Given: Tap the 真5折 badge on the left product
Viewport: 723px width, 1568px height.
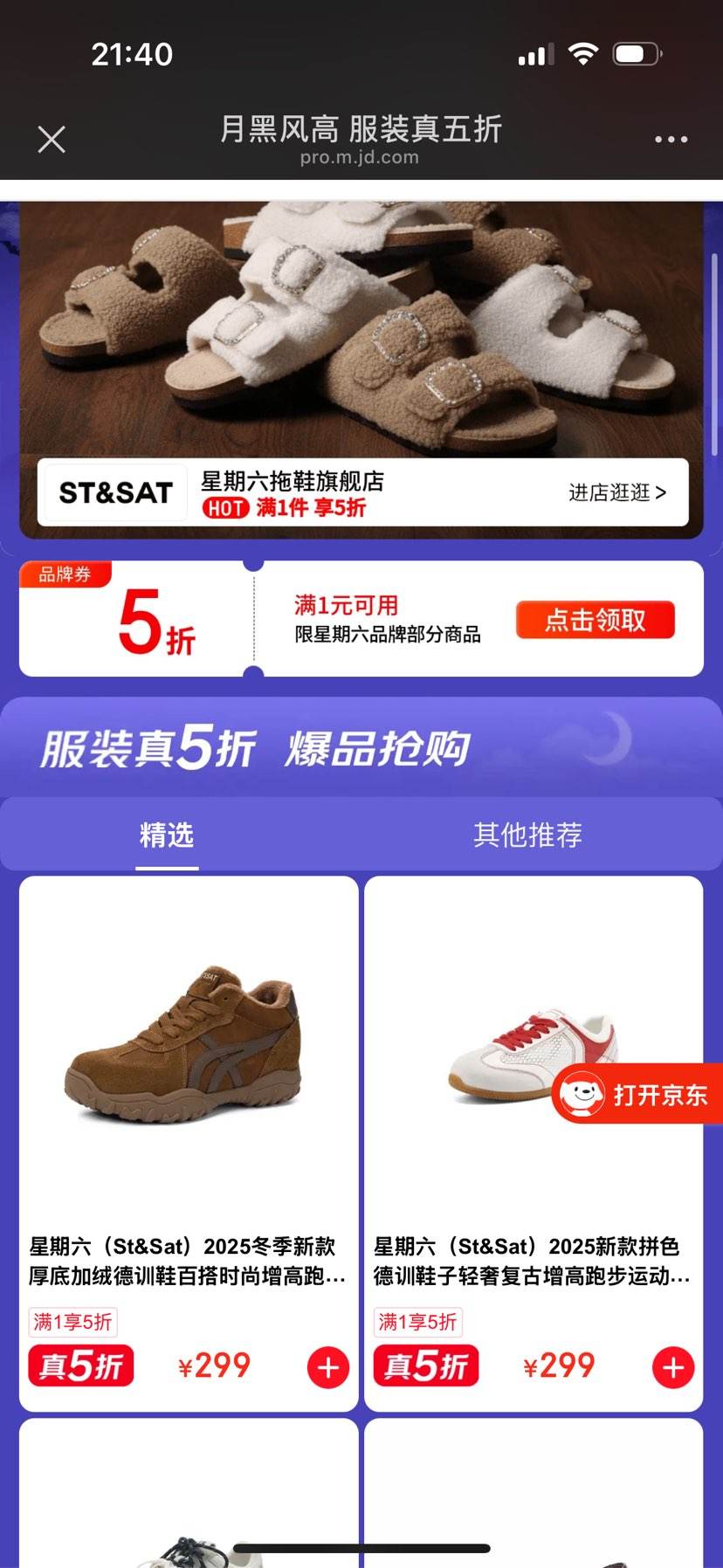Looking at the screenshot, I should [x=80, y=1366].
